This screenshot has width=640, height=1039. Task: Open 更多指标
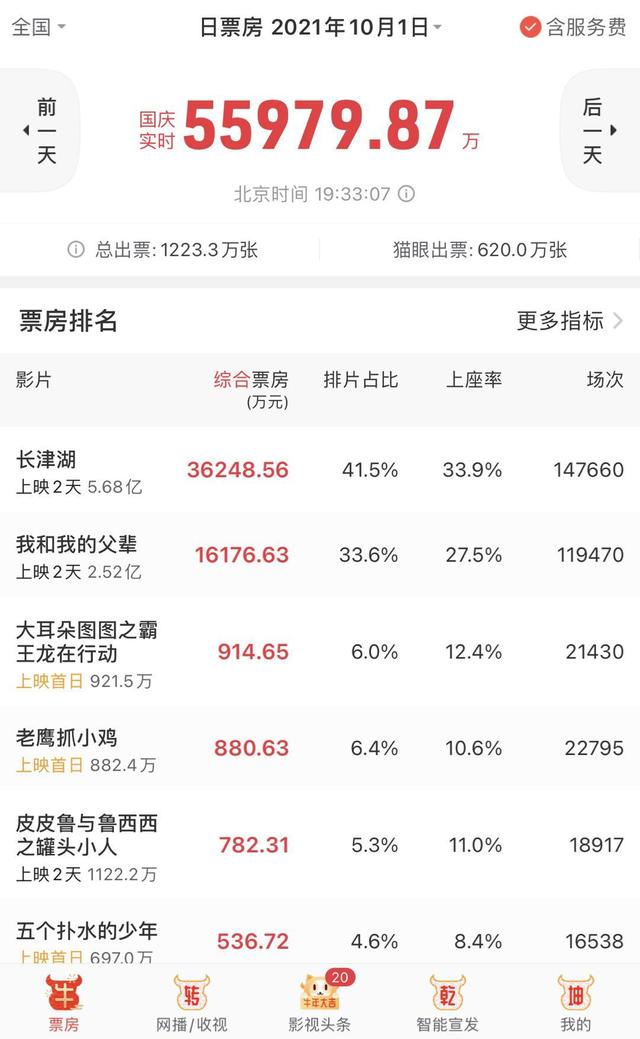pyautogui.click(x=570, y=321)
